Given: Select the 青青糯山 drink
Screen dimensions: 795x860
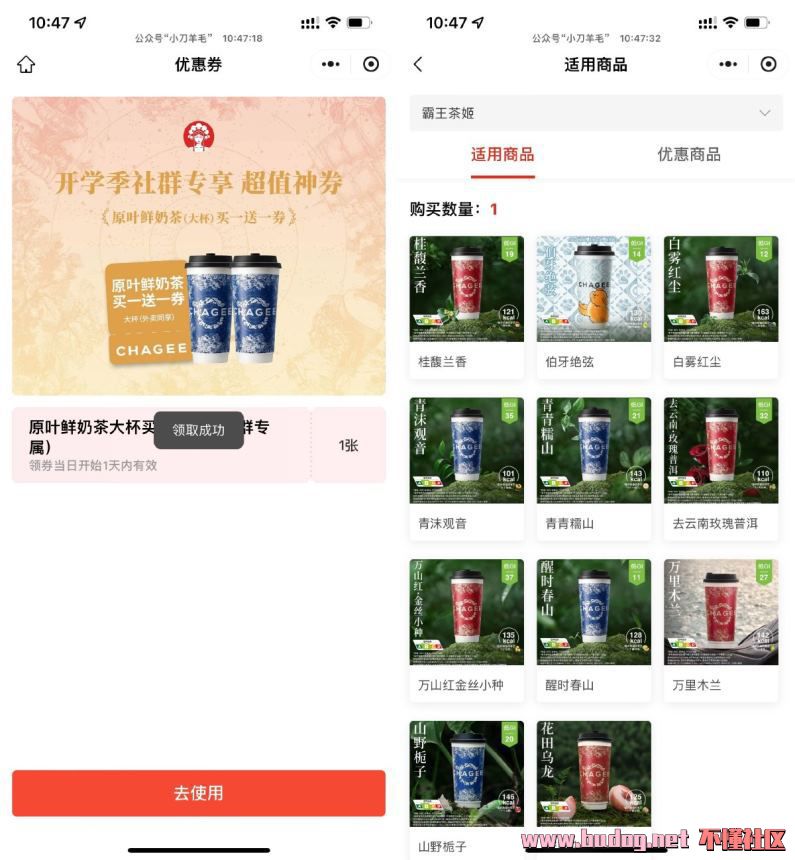Looking at the screenshot, I should point(593,468).
